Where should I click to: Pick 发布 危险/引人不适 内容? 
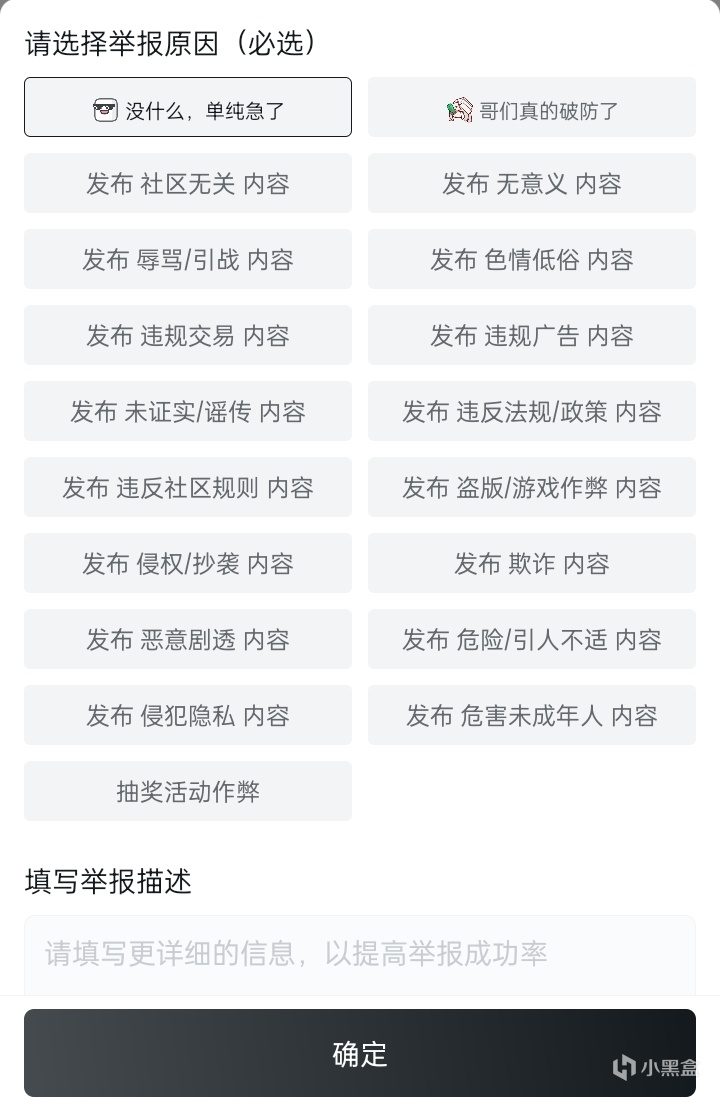point(532,639)
